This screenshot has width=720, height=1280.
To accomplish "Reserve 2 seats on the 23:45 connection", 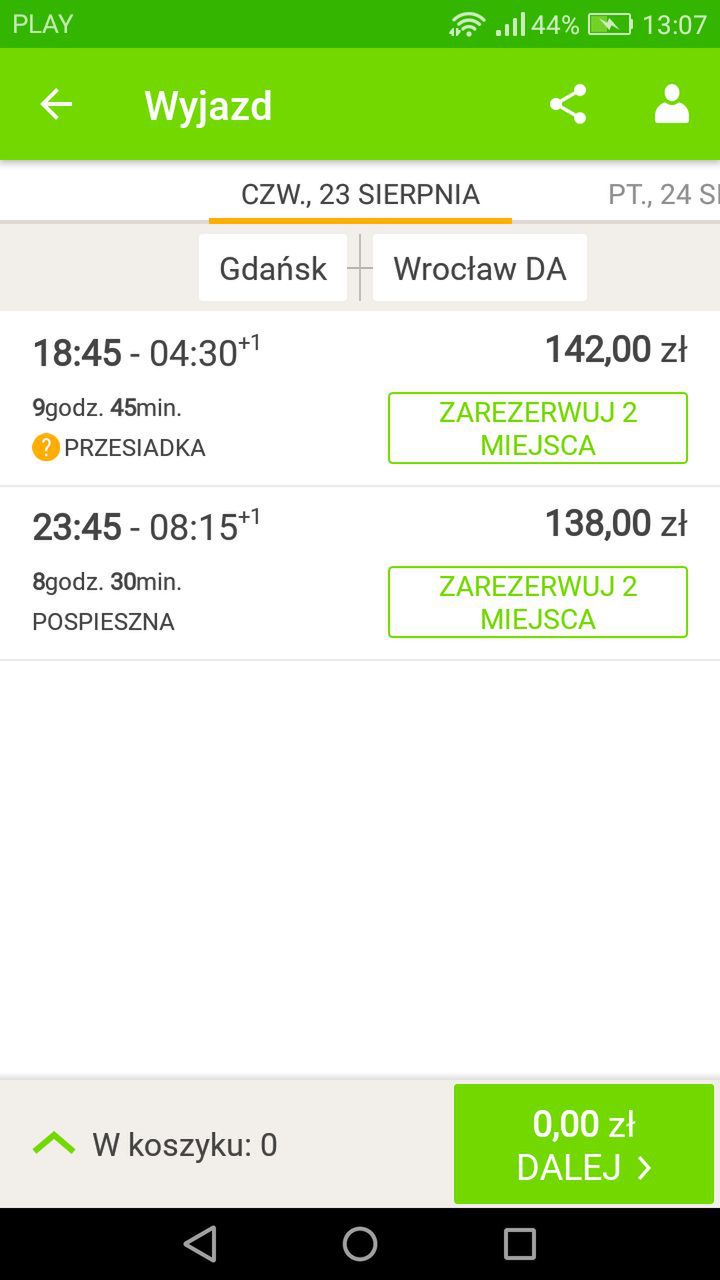I will [538, 602].
